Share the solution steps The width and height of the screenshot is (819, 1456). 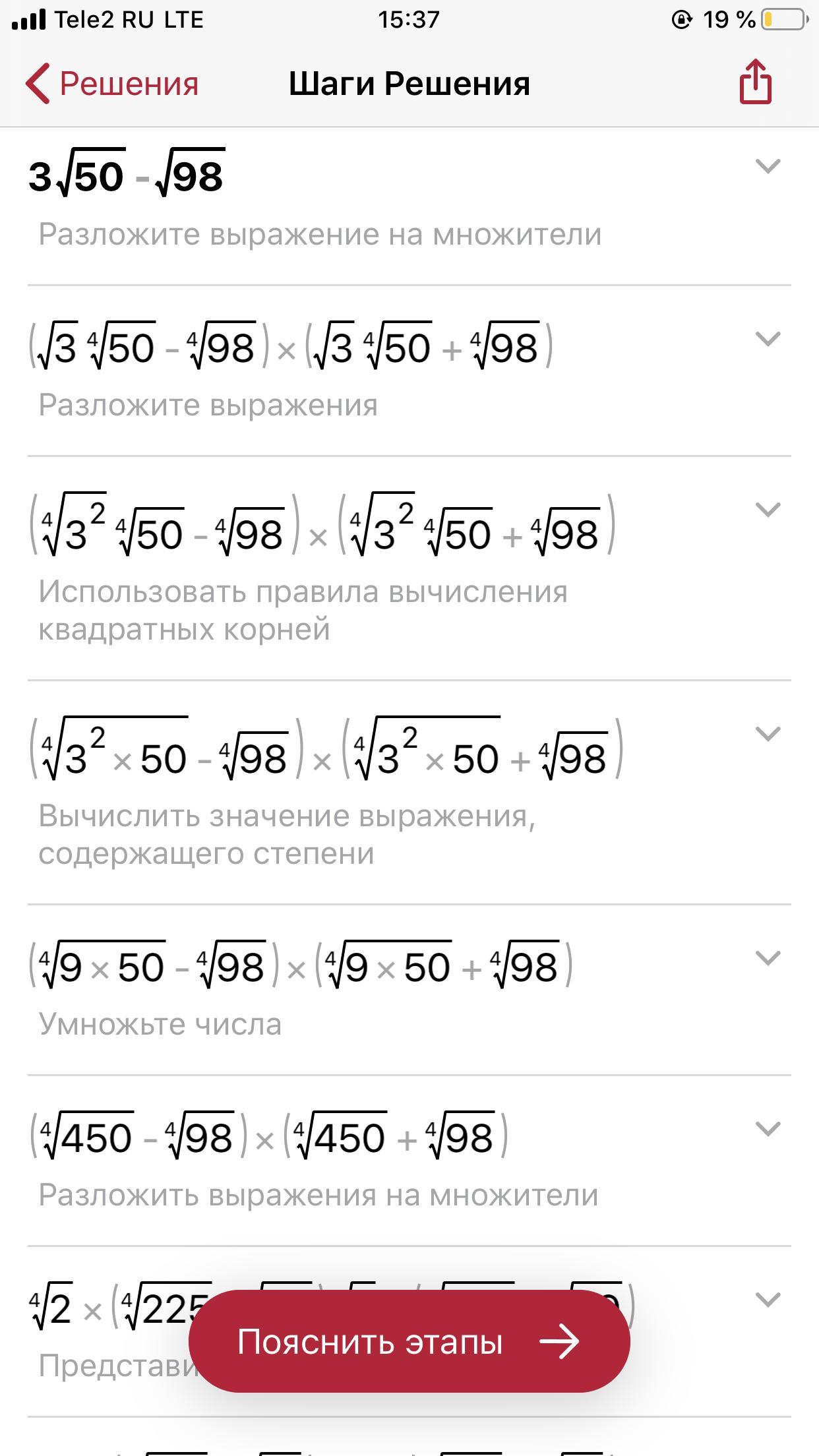[755, 82]
